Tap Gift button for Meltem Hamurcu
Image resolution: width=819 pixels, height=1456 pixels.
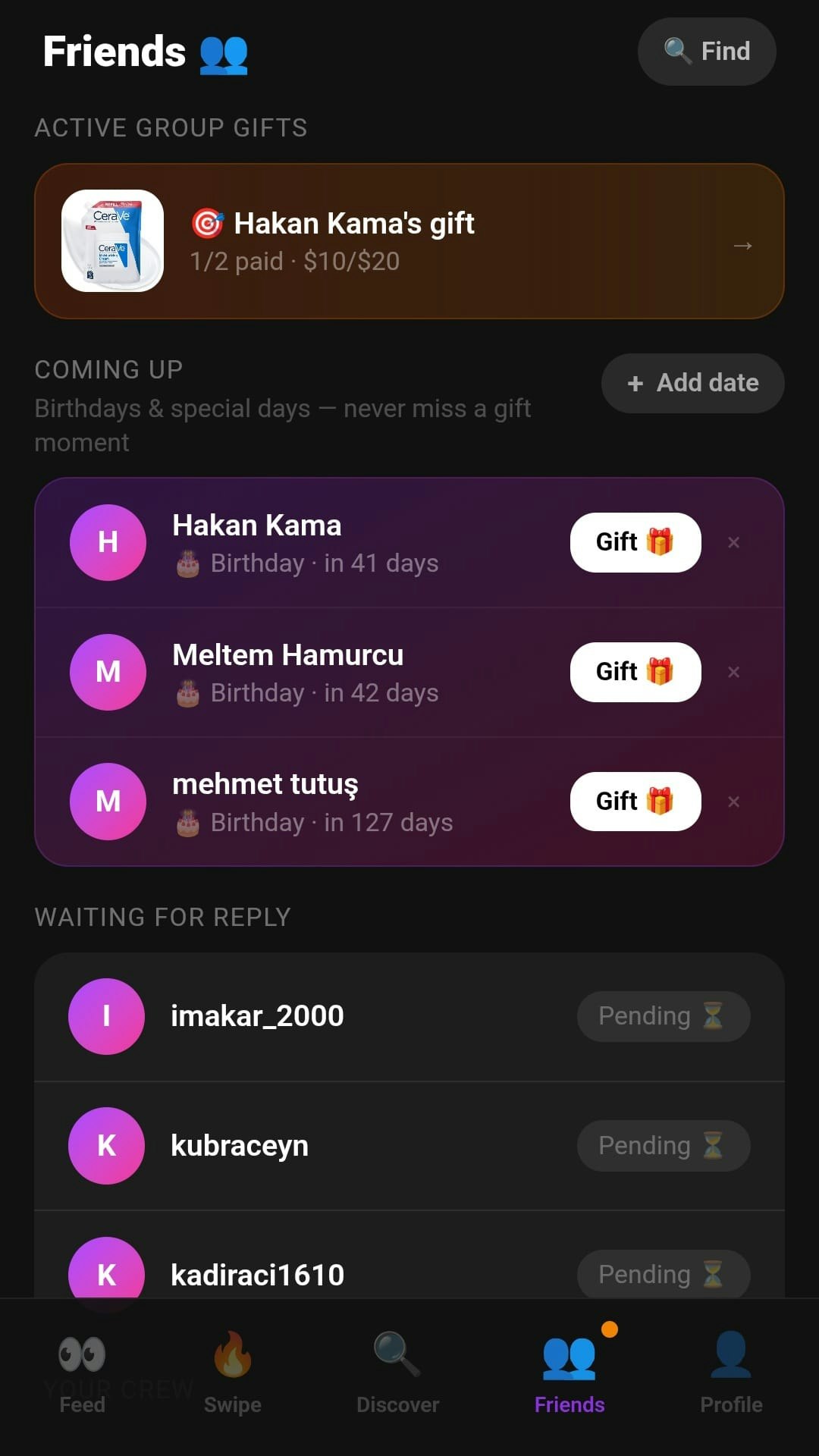coord(635,672)
